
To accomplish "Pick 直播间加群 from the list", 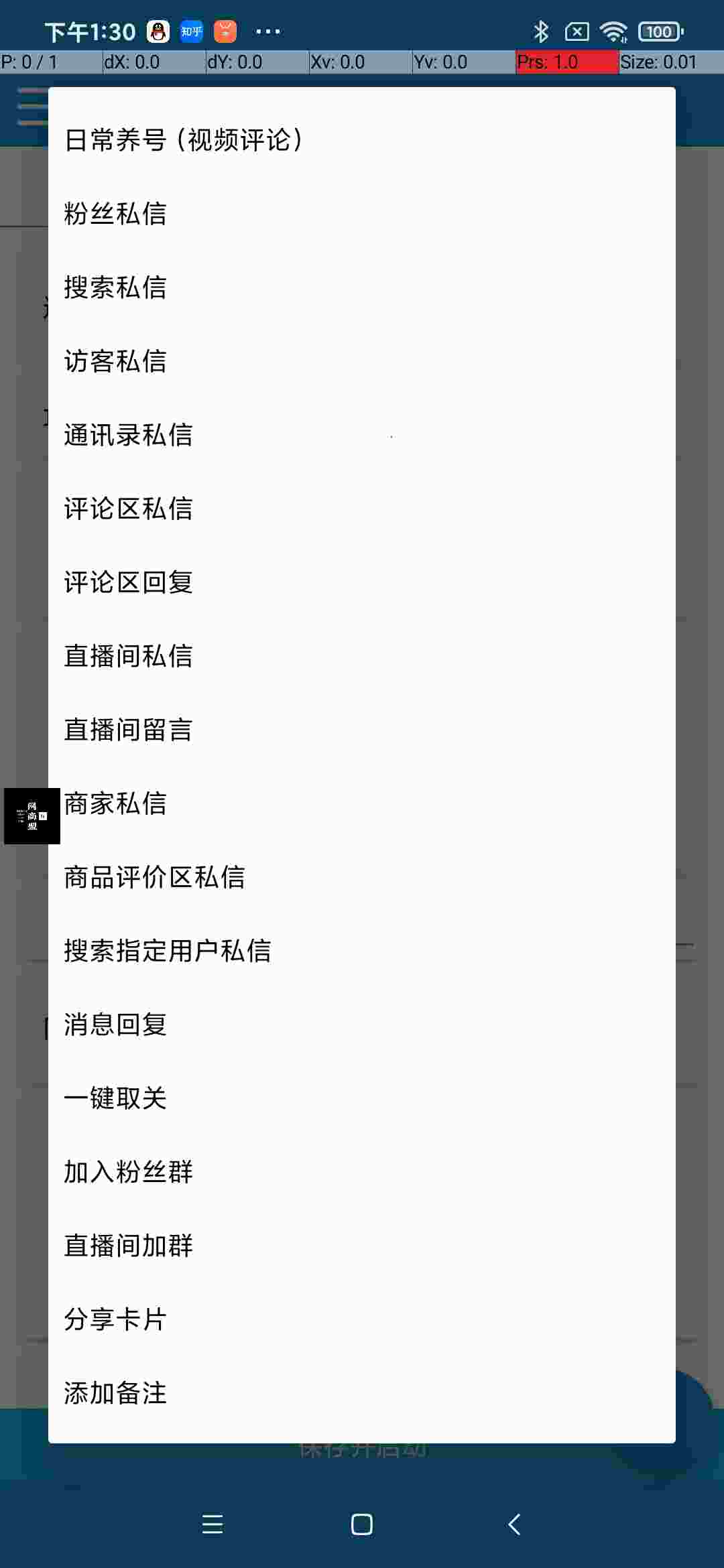I will pos(129,1246).
